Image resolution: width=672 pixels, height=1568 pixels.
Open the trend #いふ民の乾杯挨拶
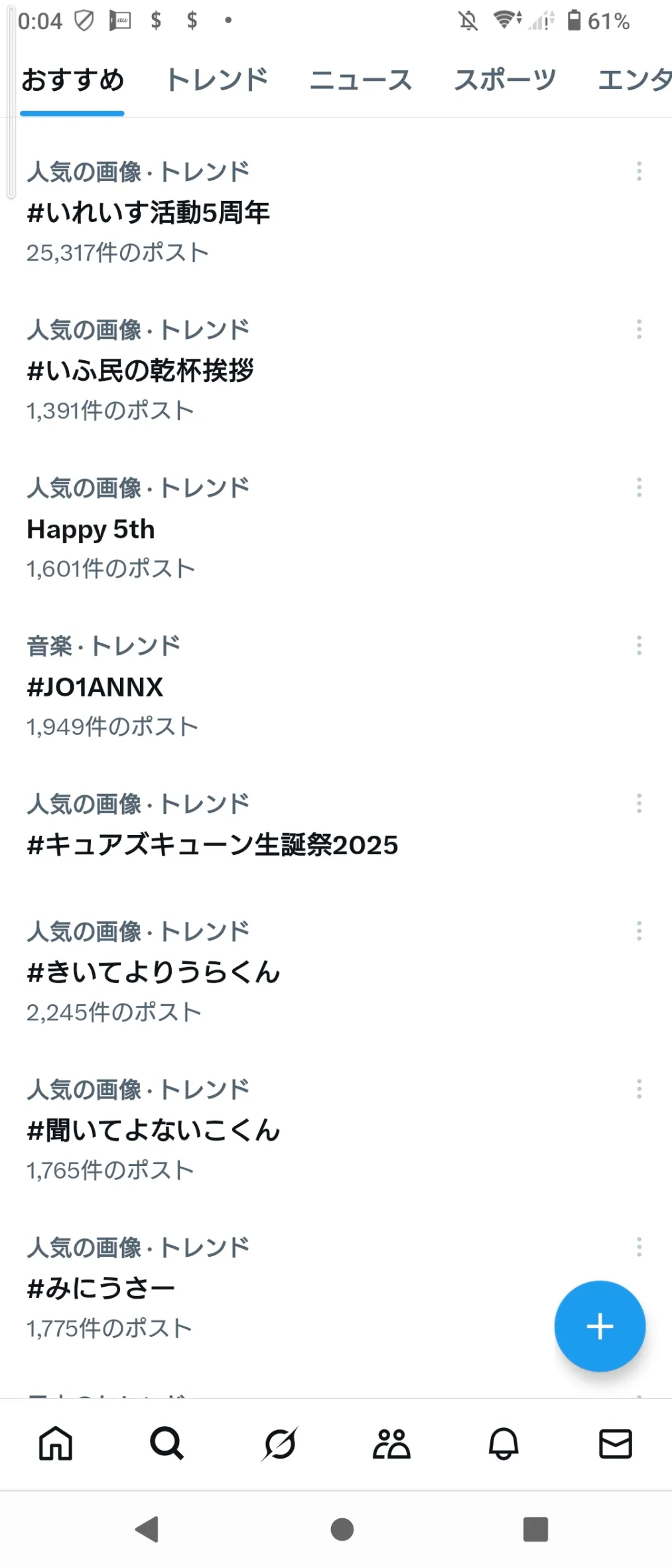click(x=336, y=370)
